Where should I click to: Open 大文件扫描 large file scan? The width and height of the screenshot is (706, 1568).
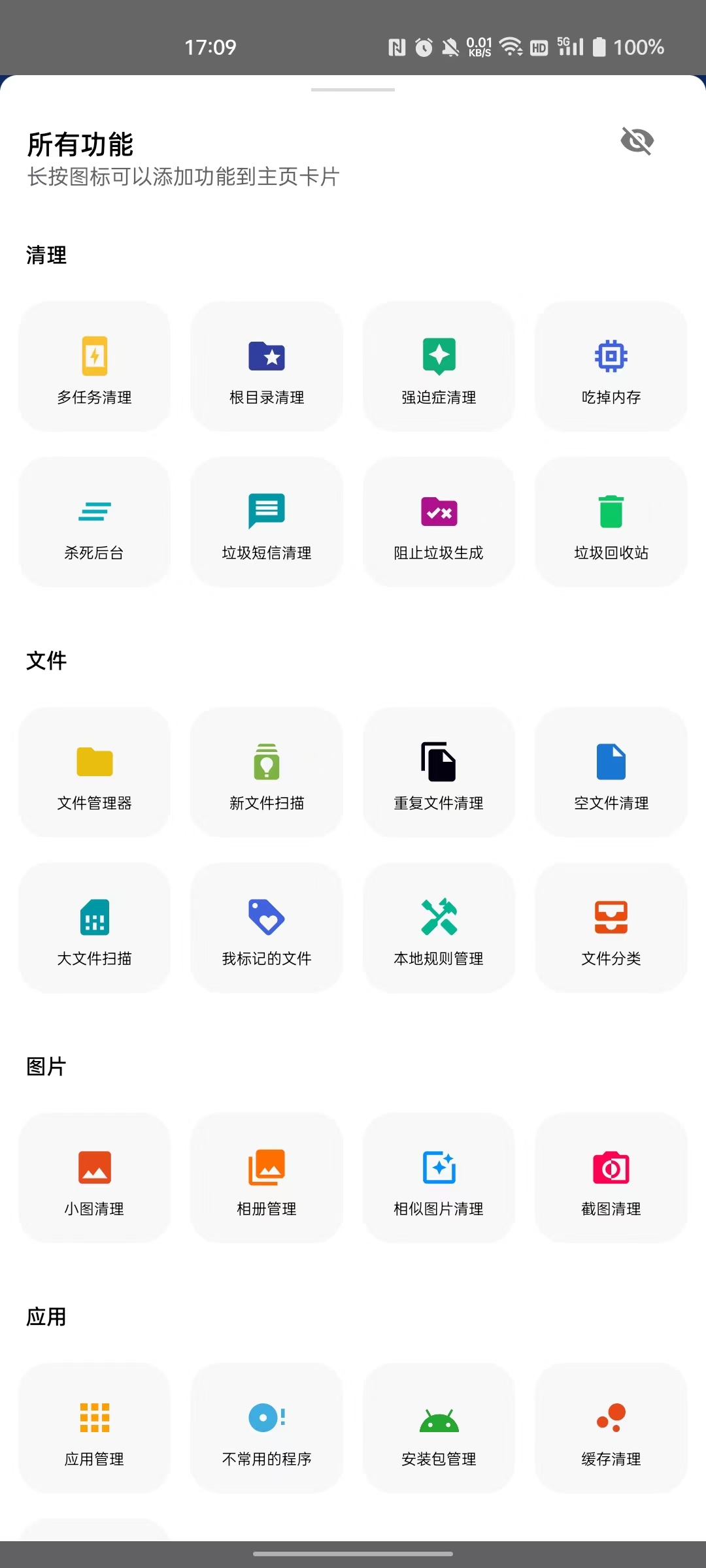click(95, 928)
